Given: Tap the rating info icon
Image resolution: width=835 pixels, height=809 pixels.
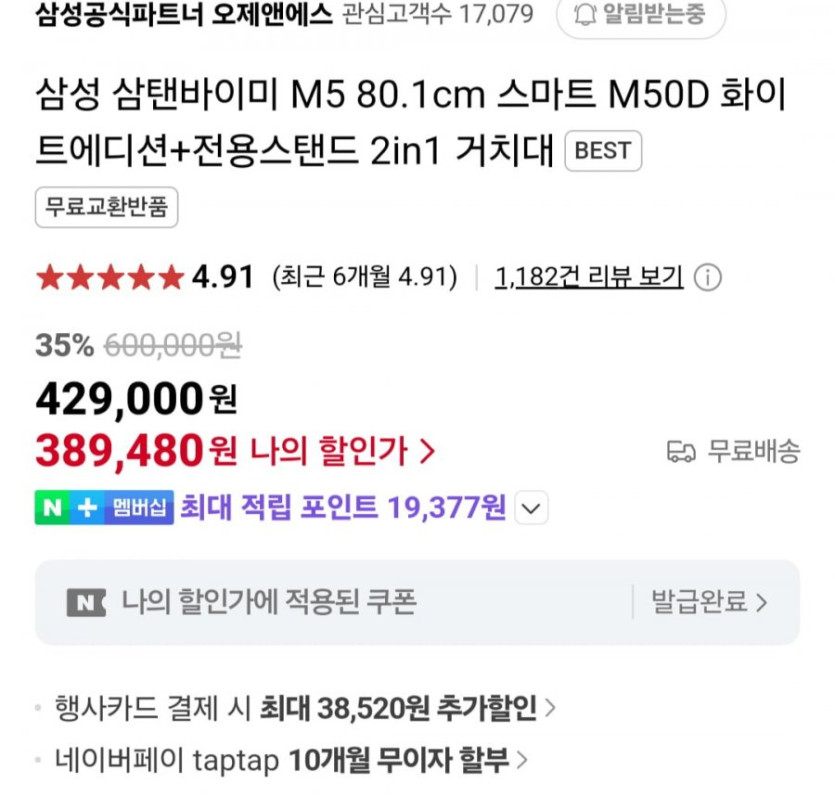Looking at the screenshot, I should (x=708, y=277).
